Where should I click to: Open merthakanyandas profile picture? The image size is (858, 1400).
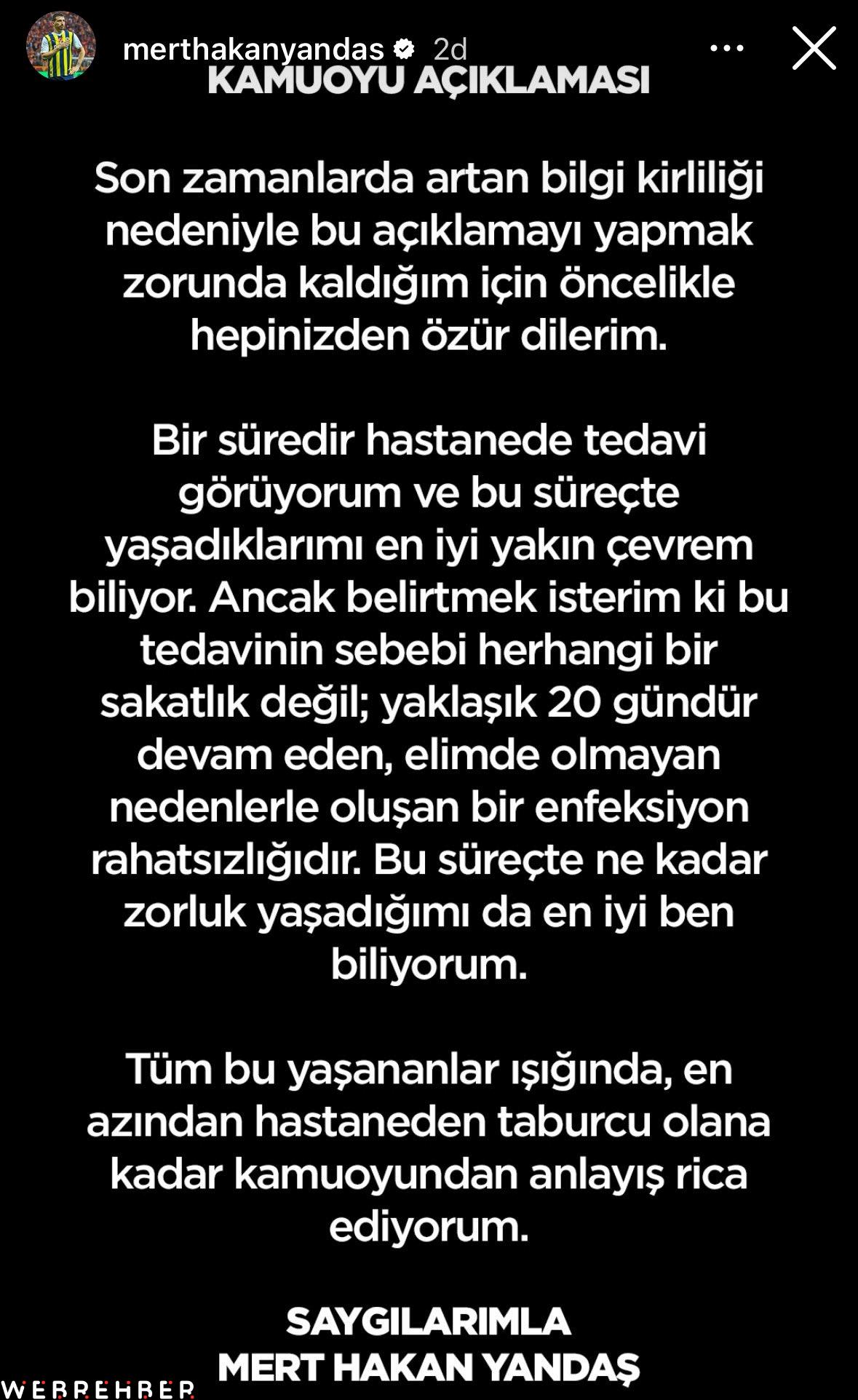61,46
